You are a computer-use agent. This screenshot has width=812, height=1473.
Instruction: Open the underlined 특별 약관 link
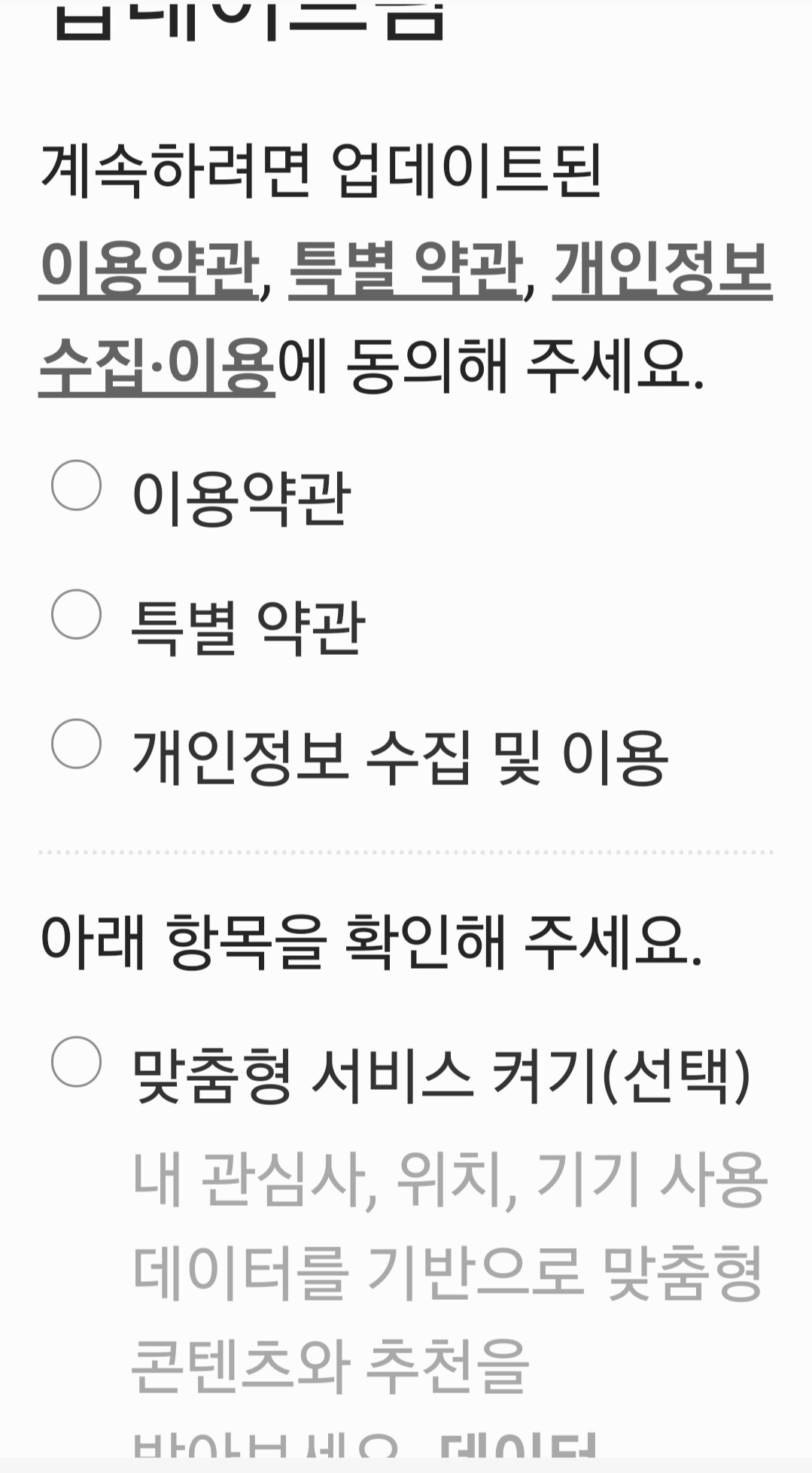pyautogui.click(x=406, y=269)
